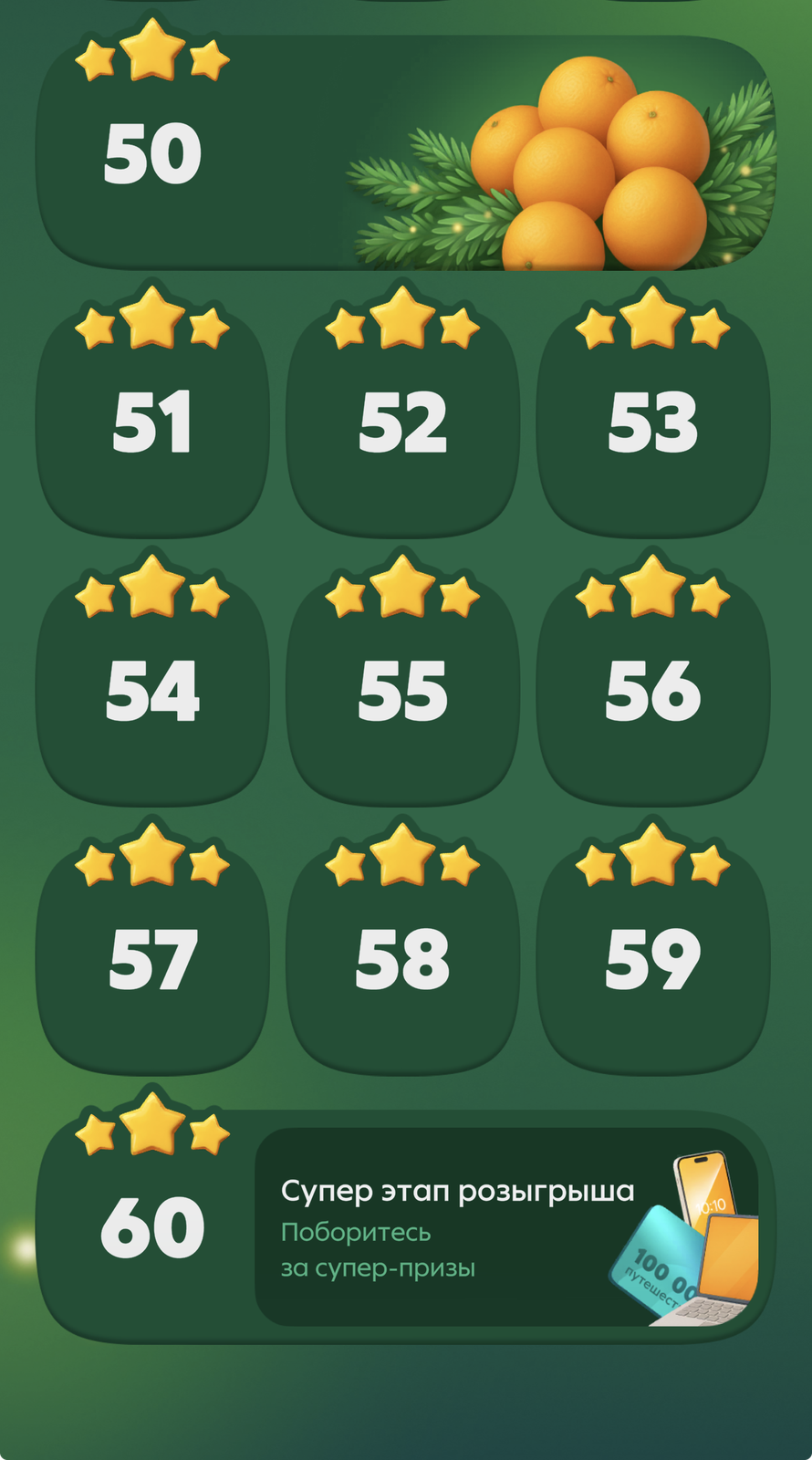Open level 52 tile
This screenshot has width=812, height=1460.
coord(402,422)
